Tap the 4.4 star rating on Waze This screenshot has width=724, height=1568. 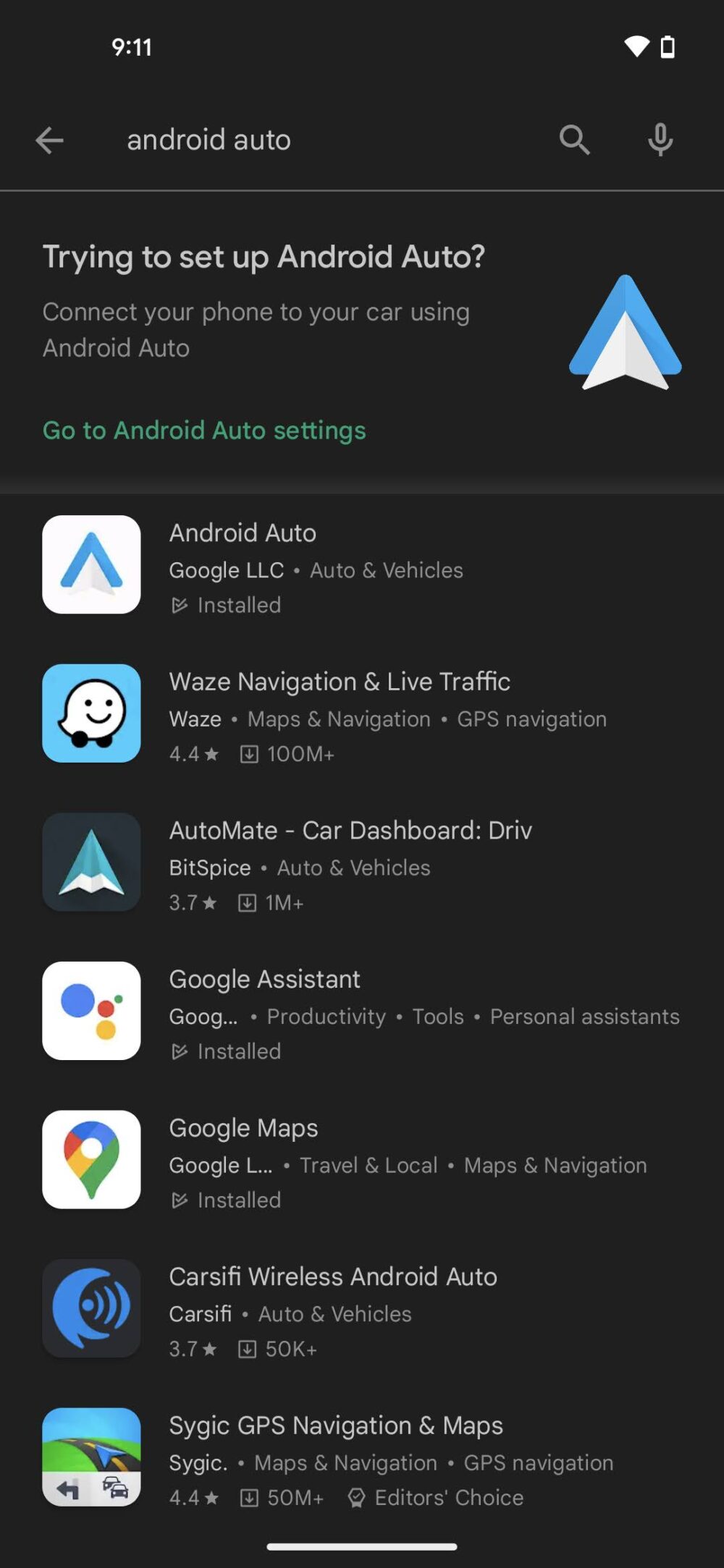[193, 753]
